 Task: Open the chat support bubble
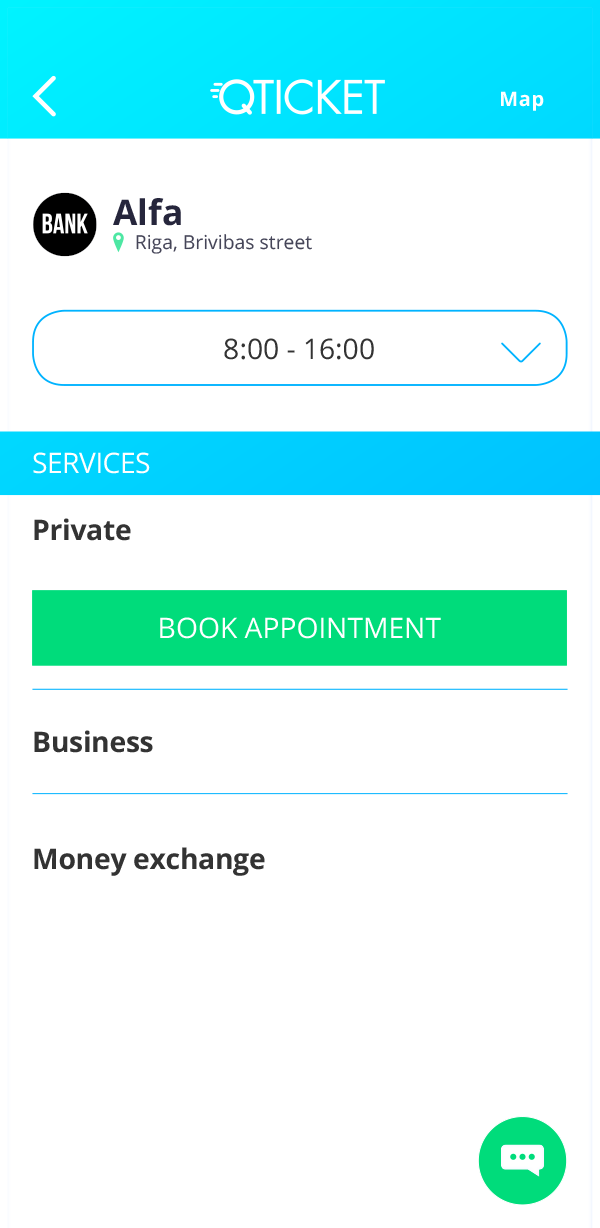(x=522, y=1160)
